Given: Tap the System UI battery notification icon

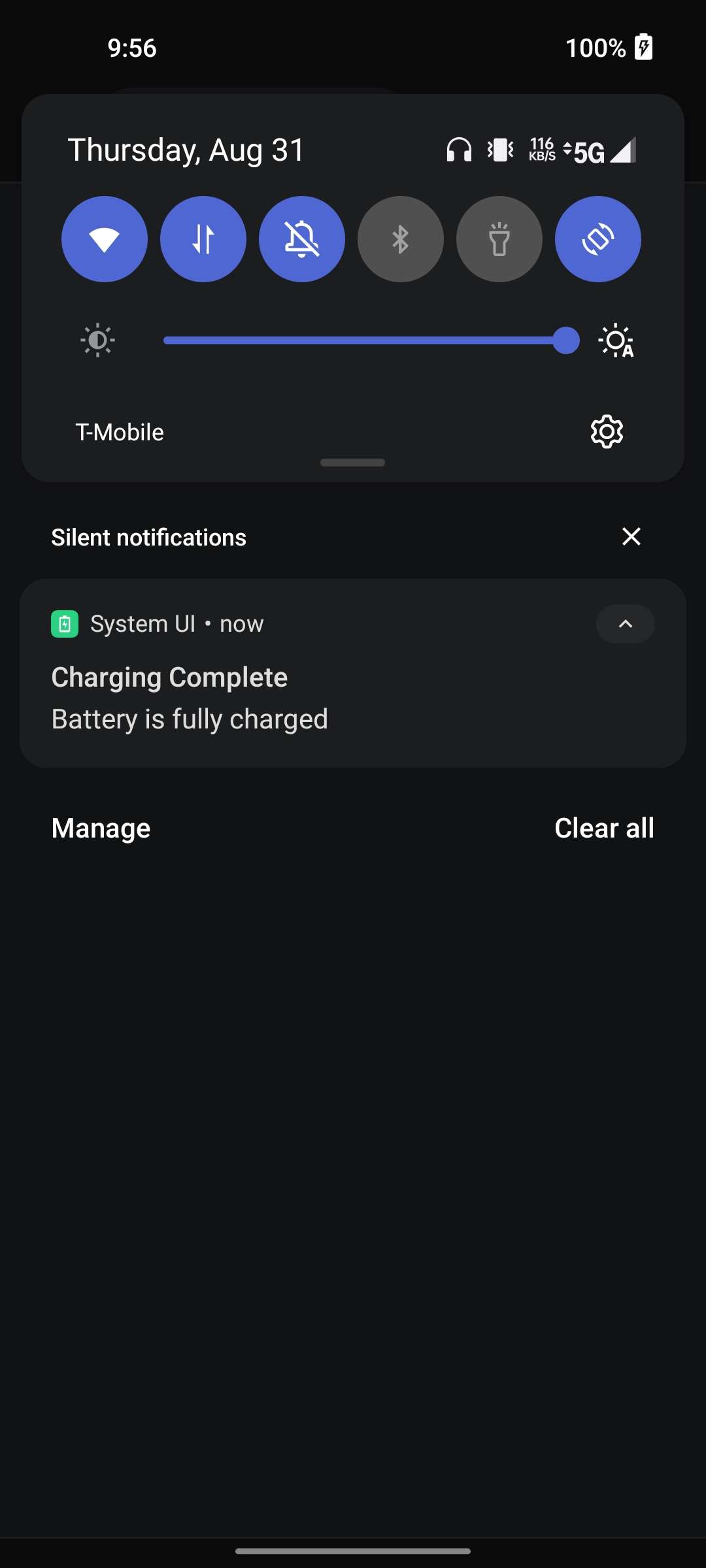Looking at the screenshot, I should click(65, 623).
